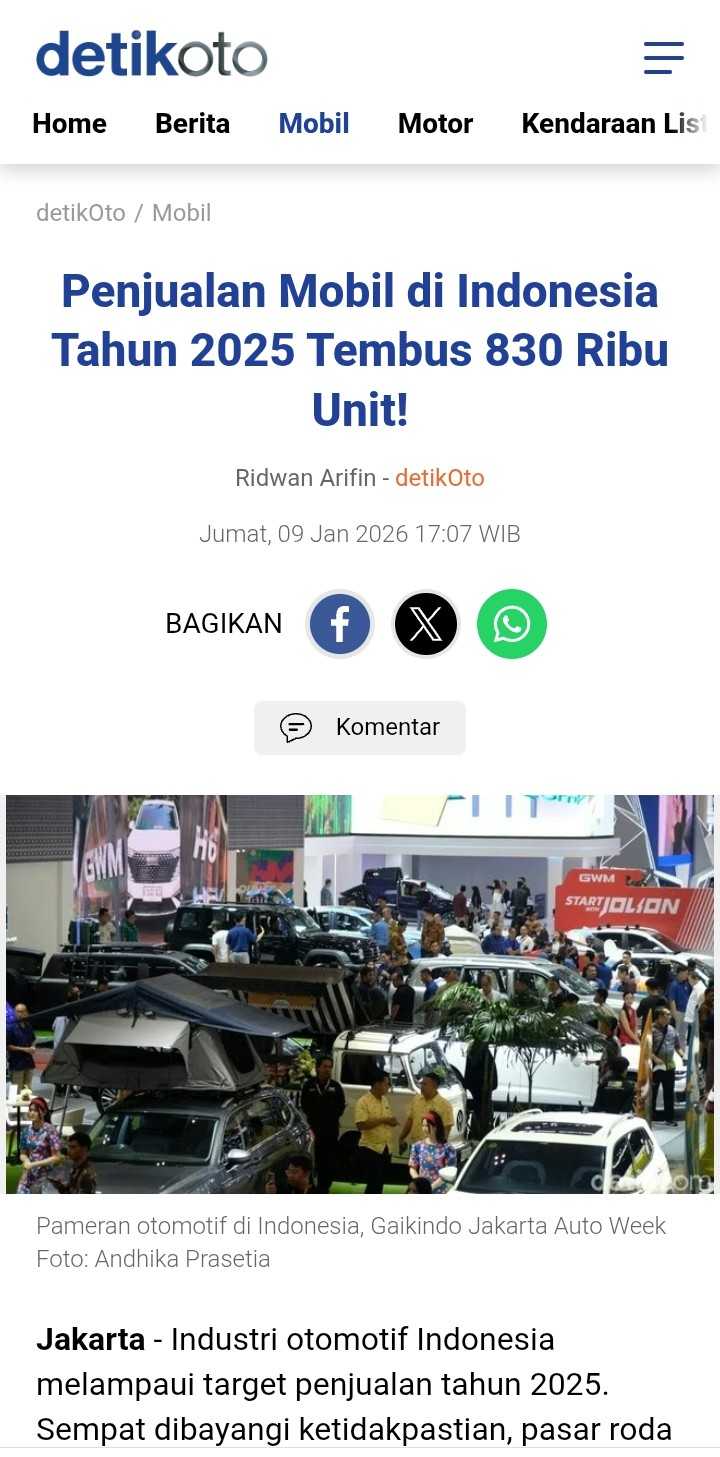Share the article on X
The image size is (720, 1457).
click(x=426, y=624)
